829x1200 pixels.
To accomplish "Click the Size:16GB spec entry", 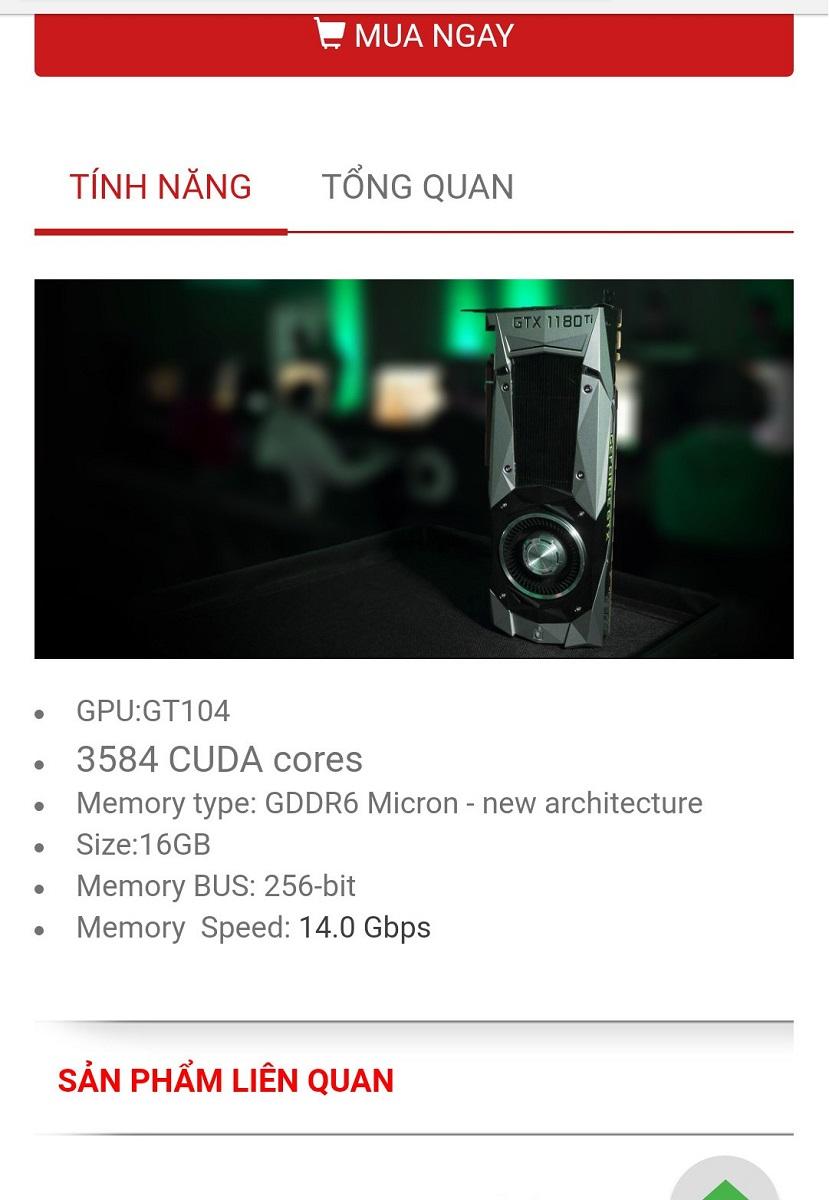I will (140, 845).
